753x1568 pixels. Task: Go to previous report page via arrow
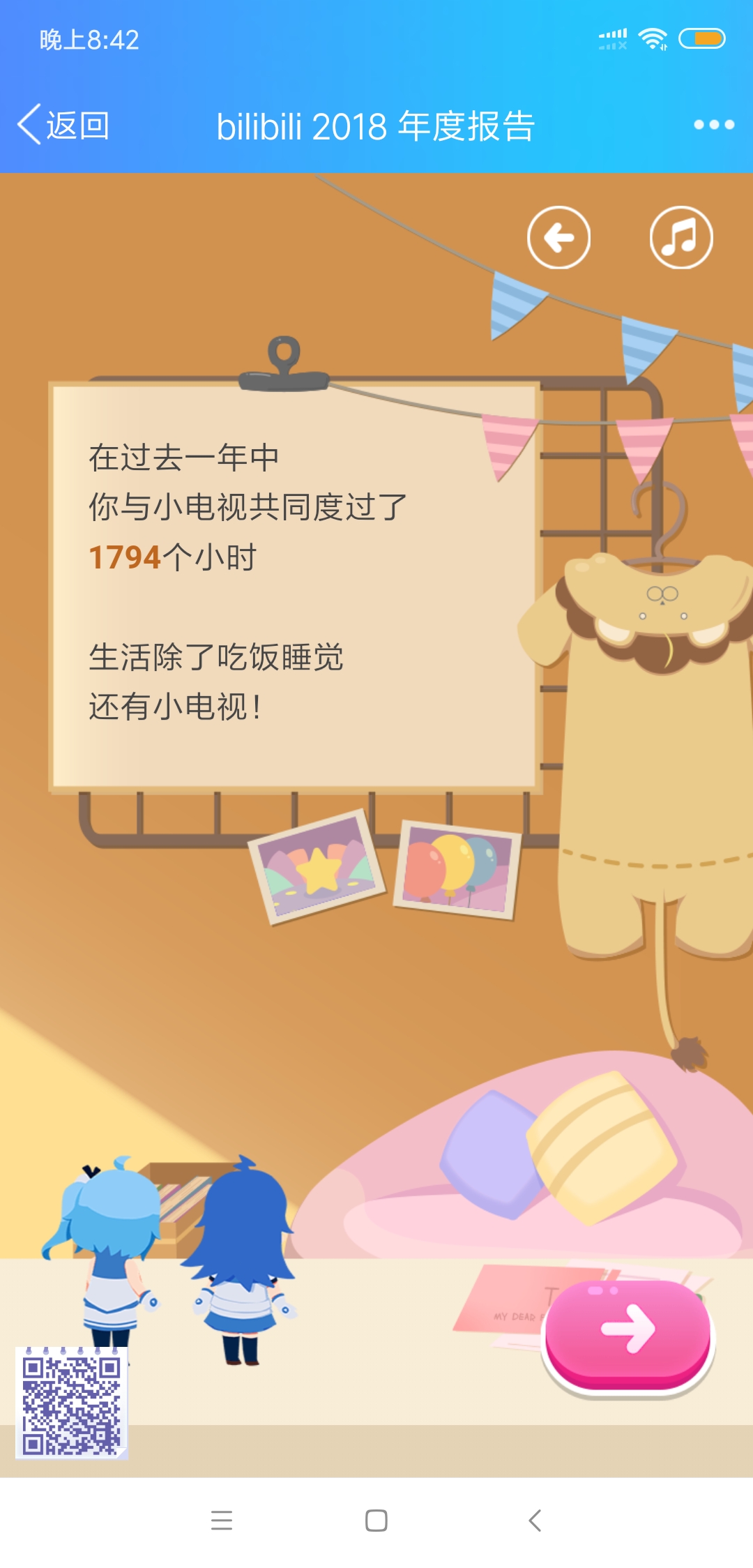coord(558,238)
